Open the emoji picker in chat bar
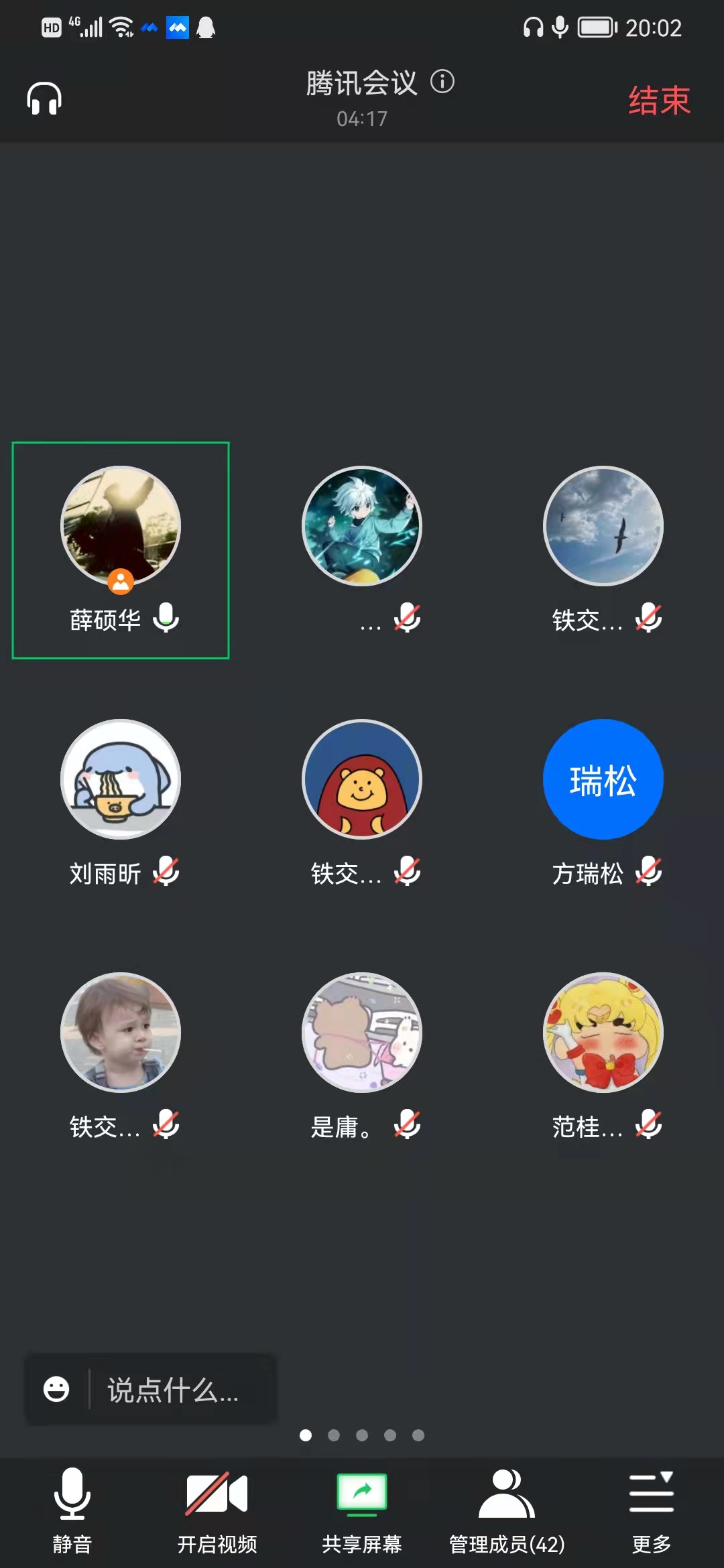Screen dimensions: 724x1568 pyautogui.click(x=56, y=1389)
